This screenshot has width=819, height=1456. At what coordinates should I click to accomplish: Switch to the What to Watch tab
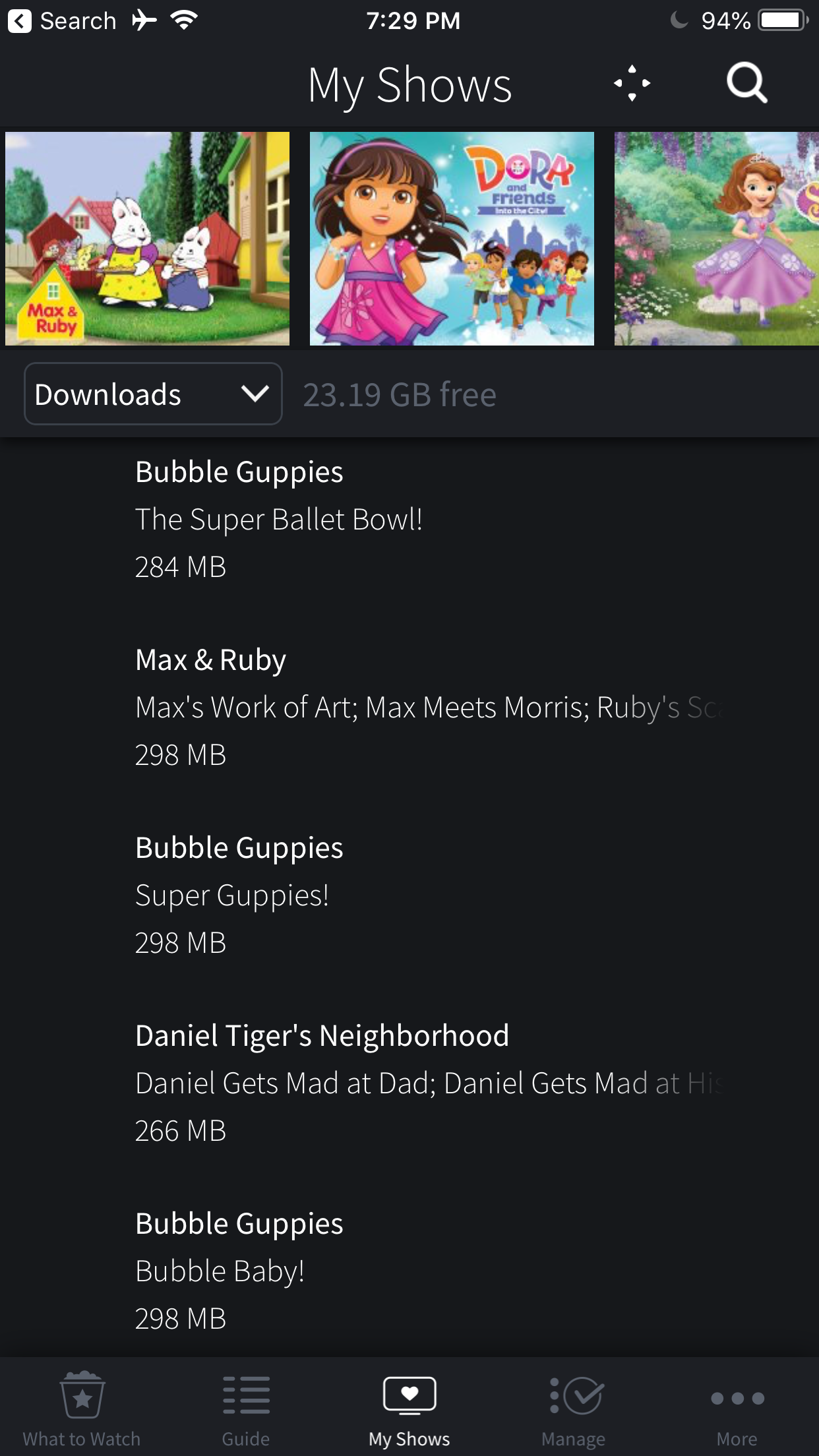tap(82, 1409)
